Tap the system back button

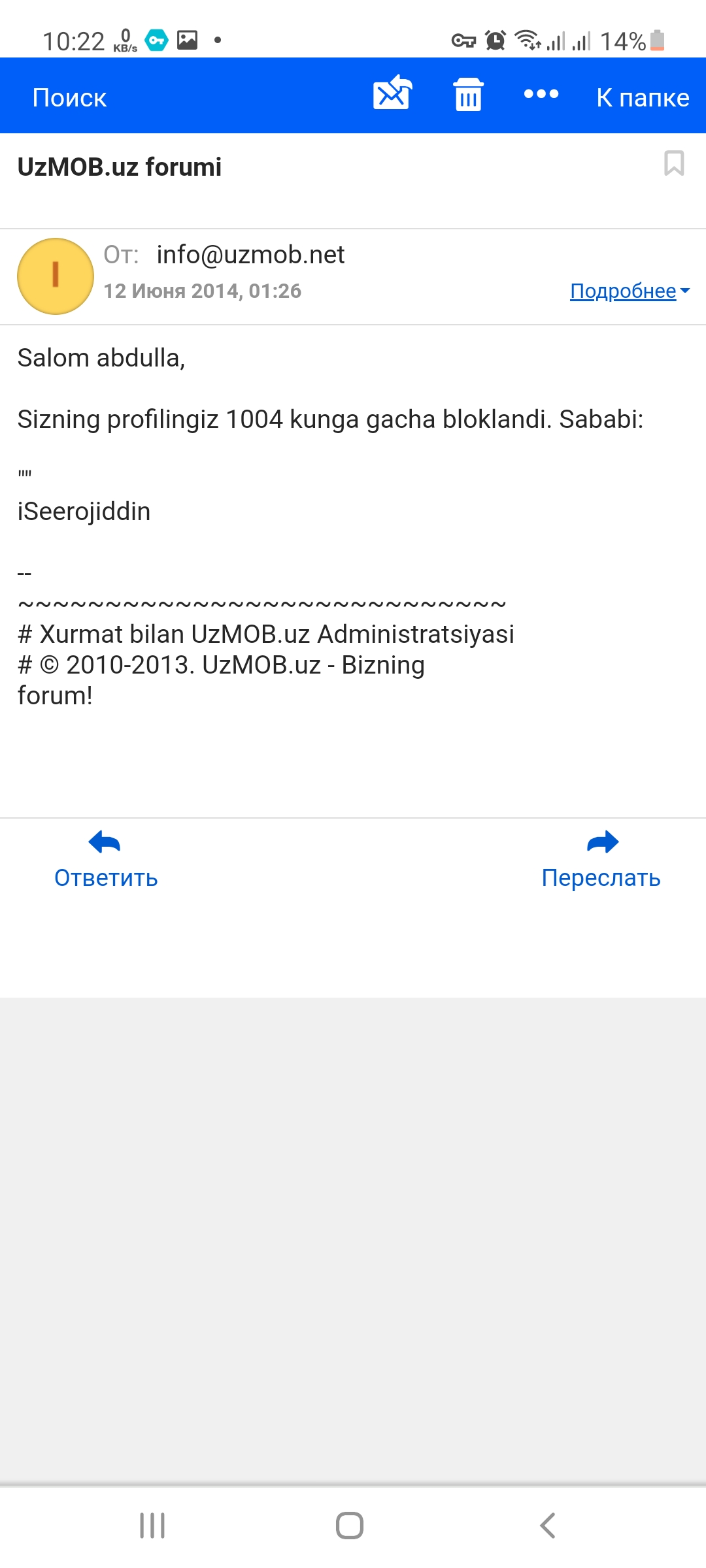click(548, 1526)
